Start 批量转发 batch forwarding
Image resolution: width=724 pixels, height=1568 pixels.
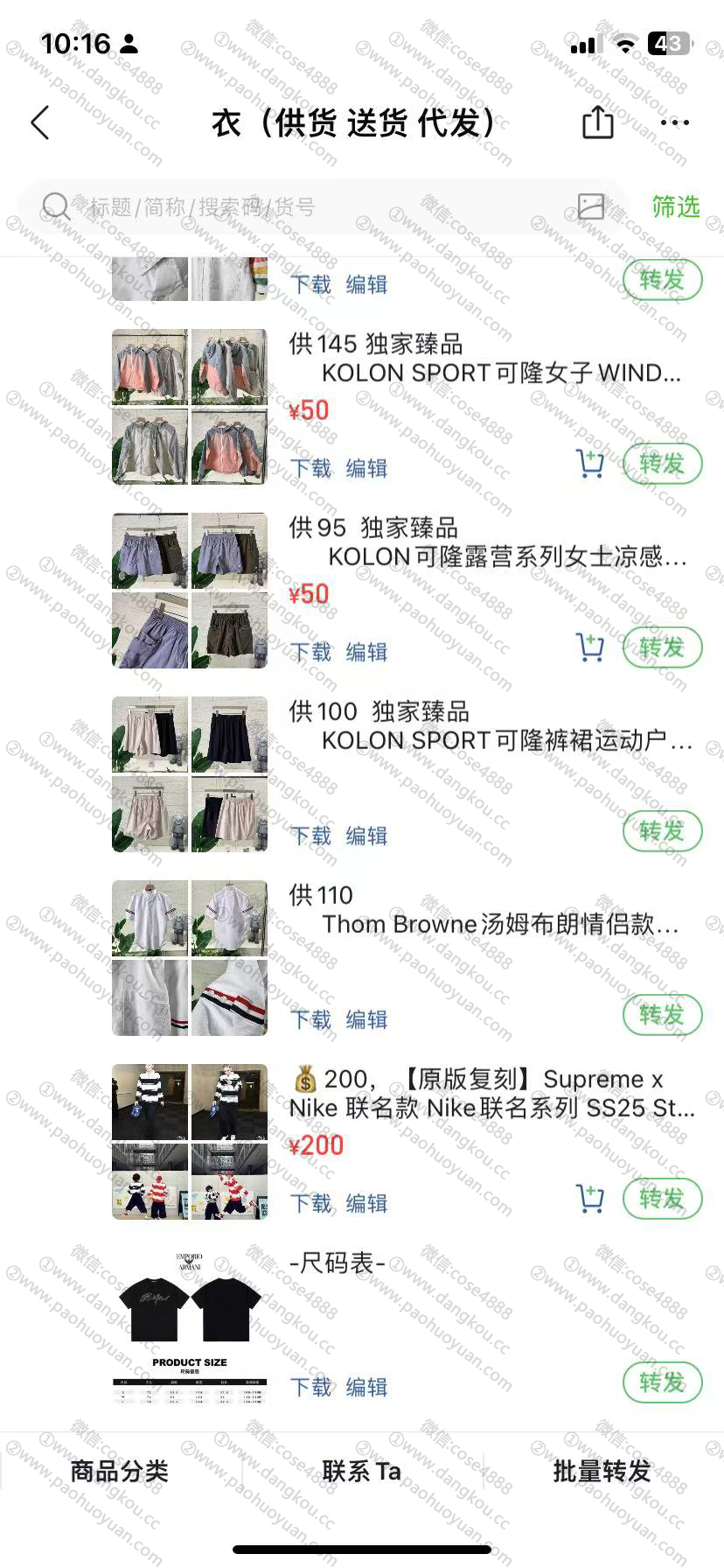[x=602, y=1471]
